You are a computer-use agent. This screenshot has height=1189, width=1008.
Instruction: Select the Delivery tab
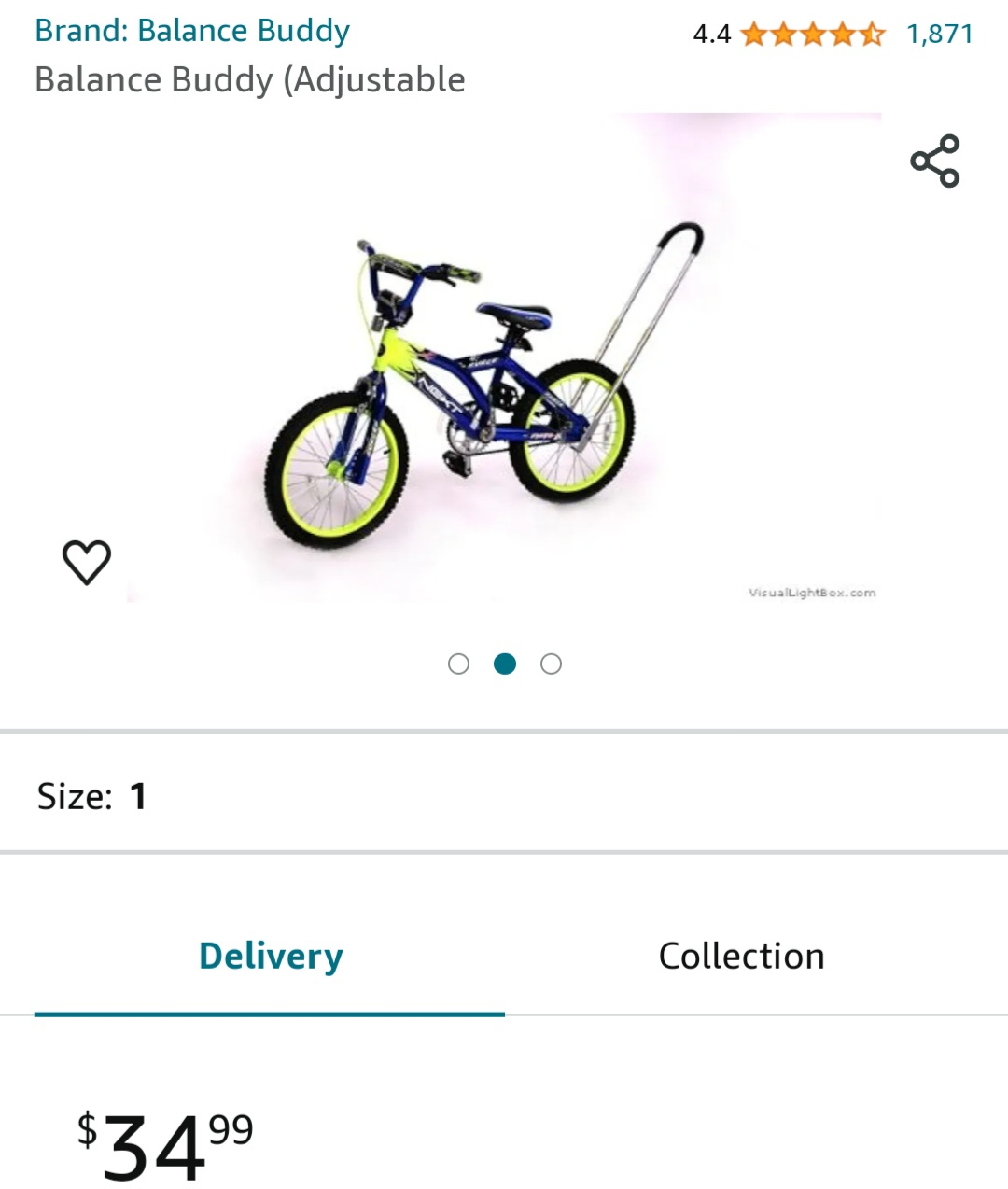click(271, 956)
